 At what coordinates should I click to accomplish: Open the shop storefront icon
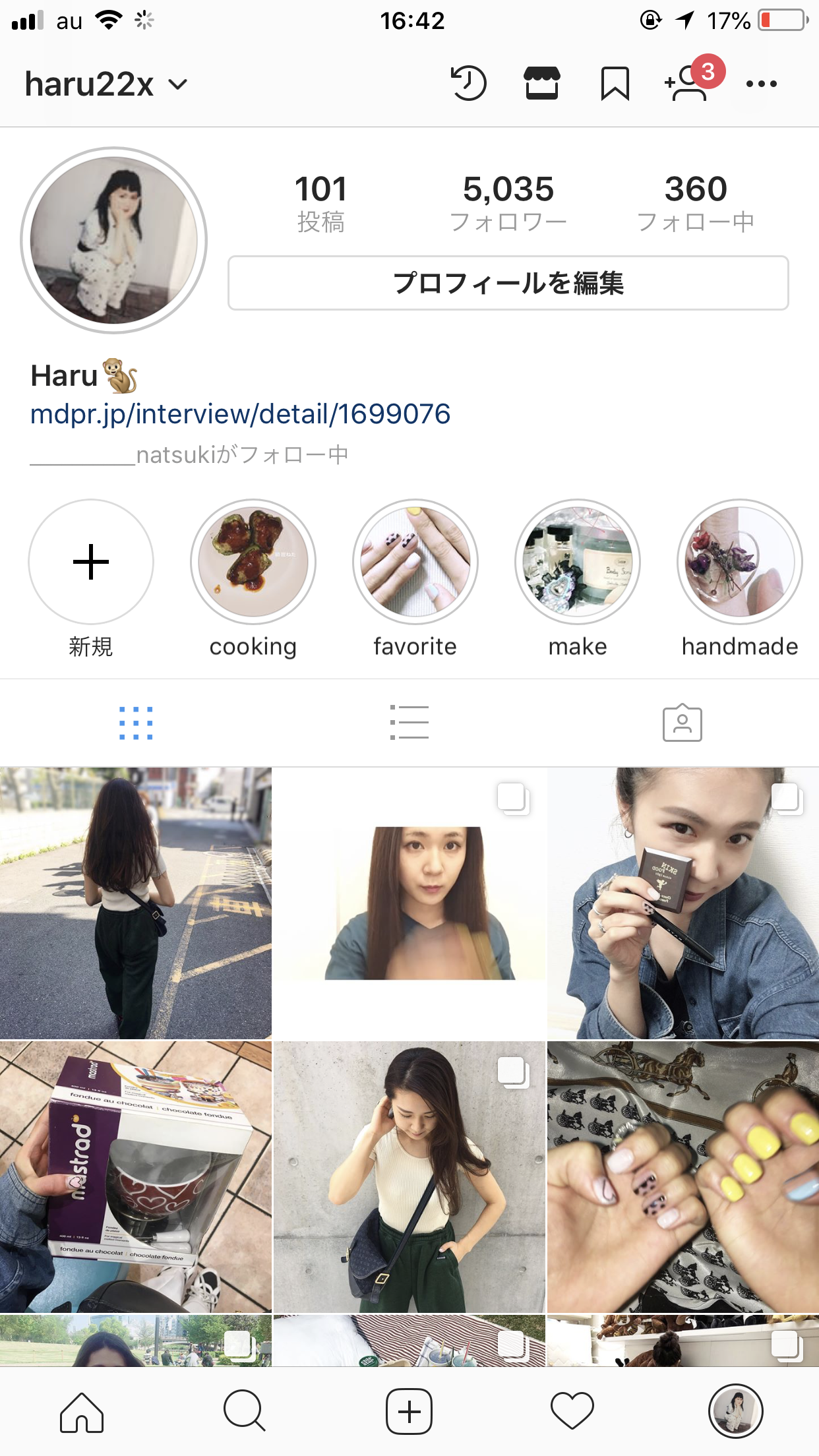[x=542, y=84]
